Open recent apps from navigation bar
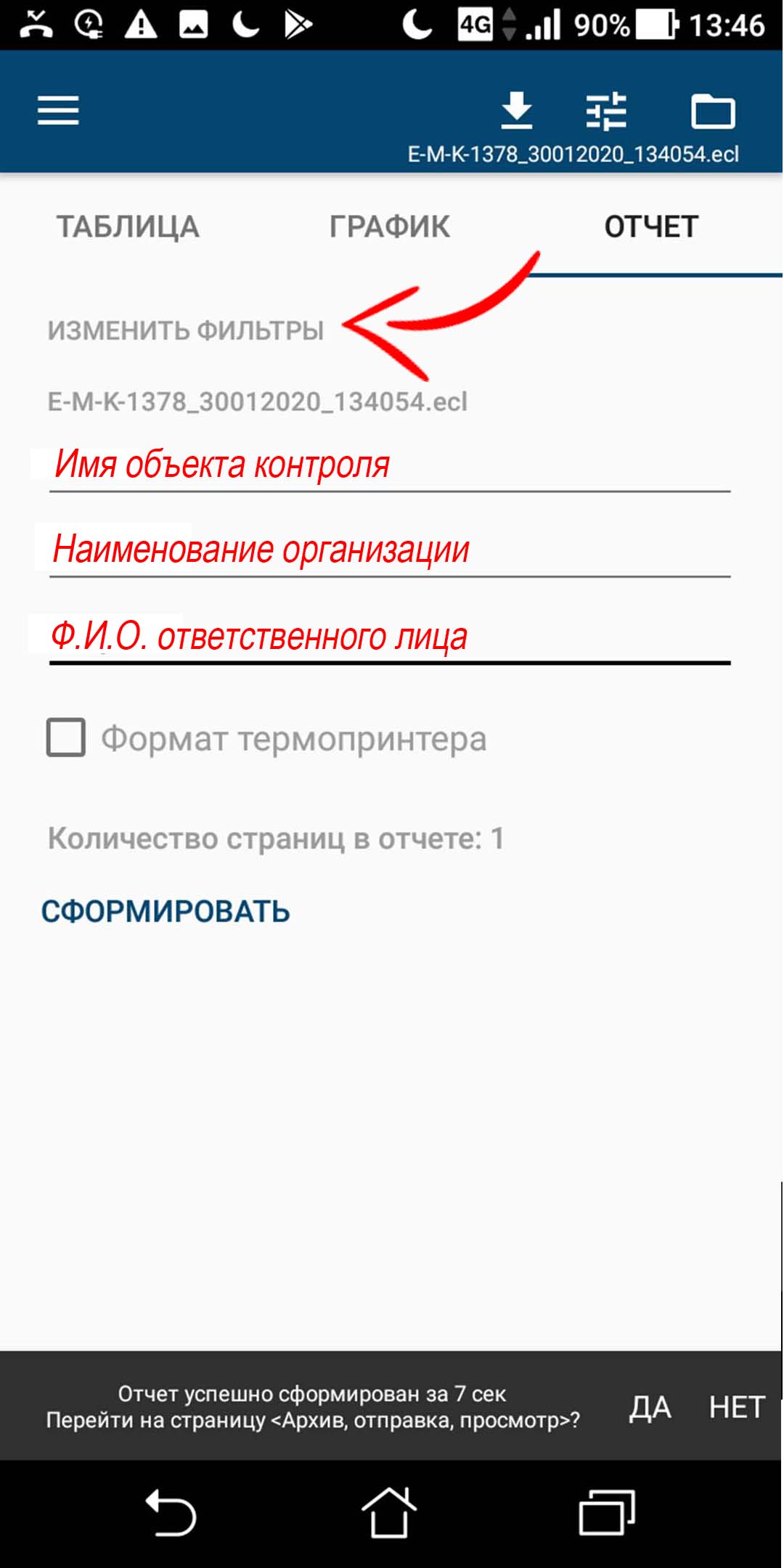The height and width of the screenshot is (1568, 784). coord(607,1513)
